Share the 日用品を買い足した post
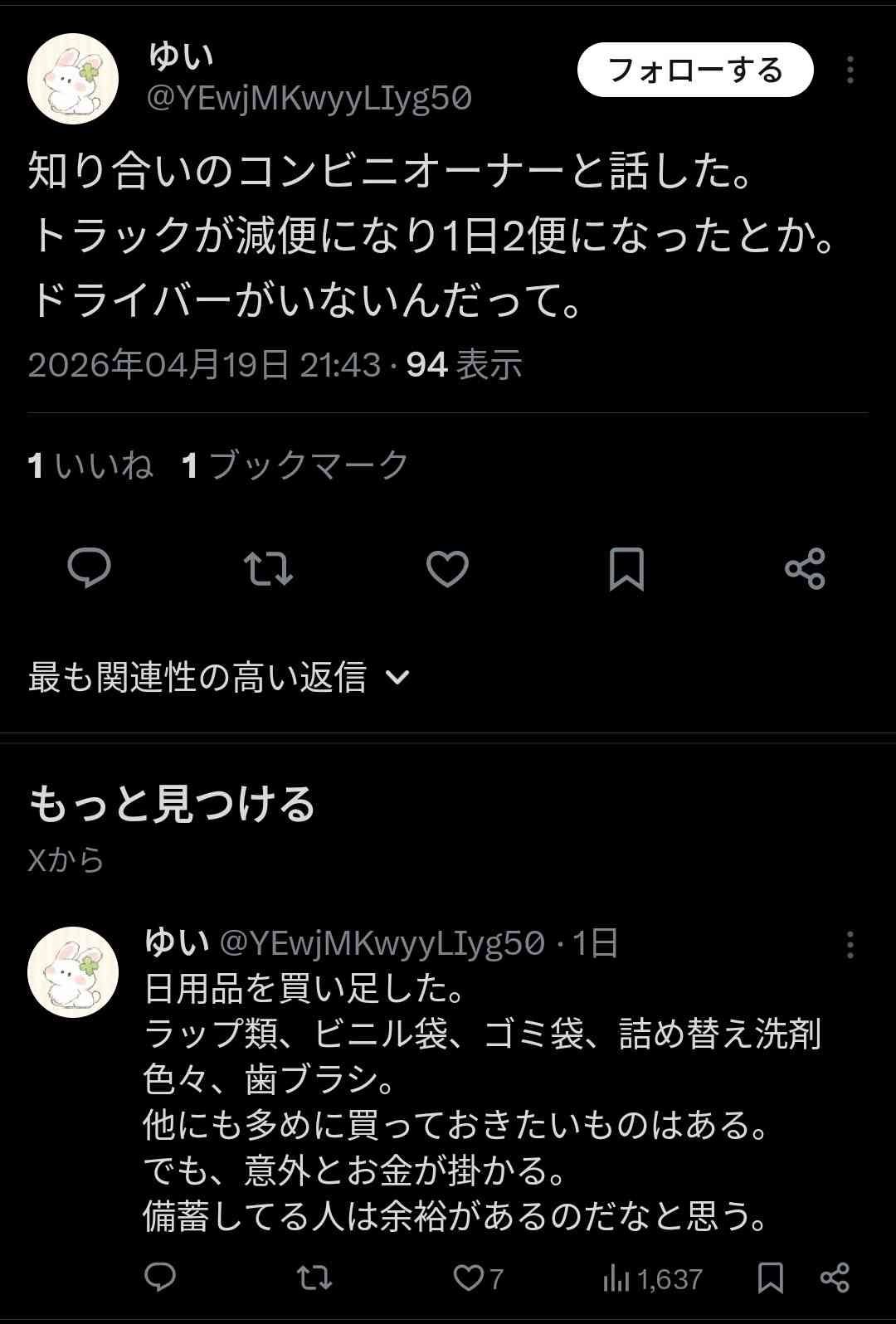Viewport: 896px width, 1324px height. coord(835,1278)
